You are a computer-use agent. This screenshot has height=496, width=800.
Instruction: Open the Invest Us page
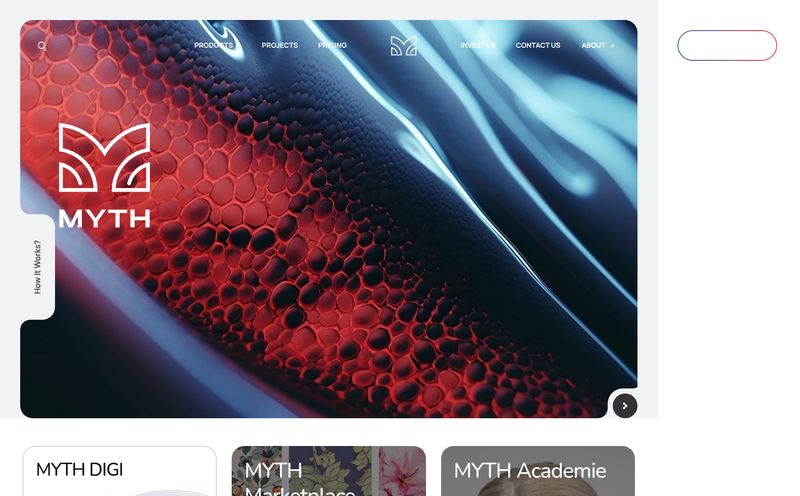(x=477, y=46)
